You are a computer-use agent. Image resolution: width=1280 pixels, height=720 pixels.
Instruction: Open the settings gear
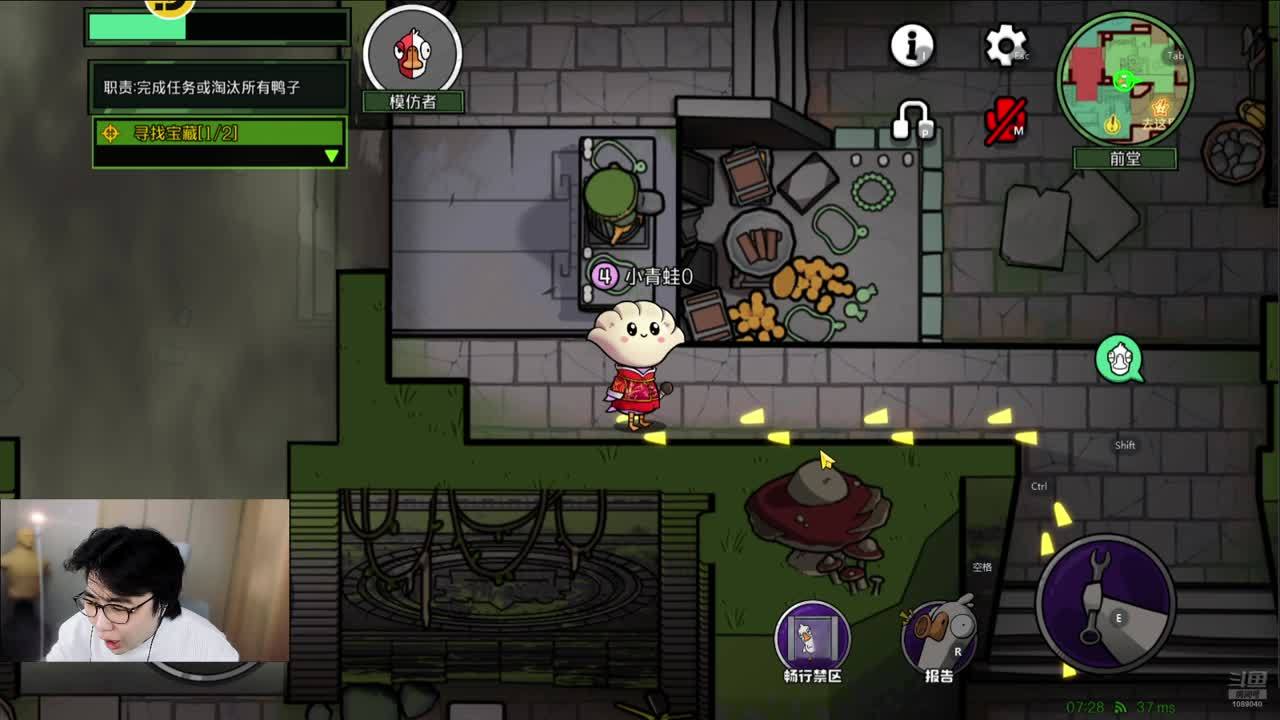pos(1005,45)
